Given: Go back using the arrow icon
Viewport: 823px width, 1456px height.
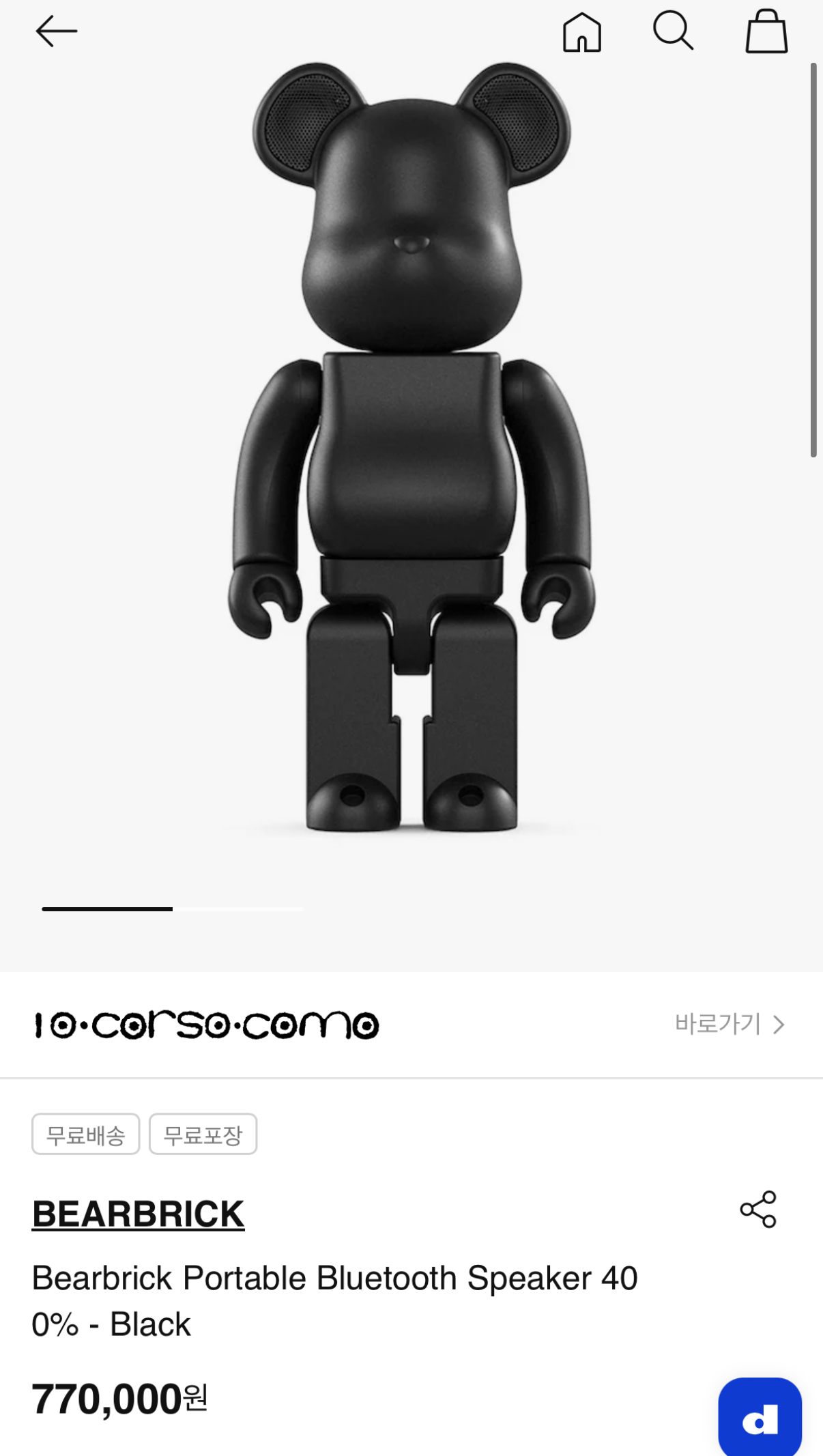Looking at the screenshot, I should coord(56,31).
